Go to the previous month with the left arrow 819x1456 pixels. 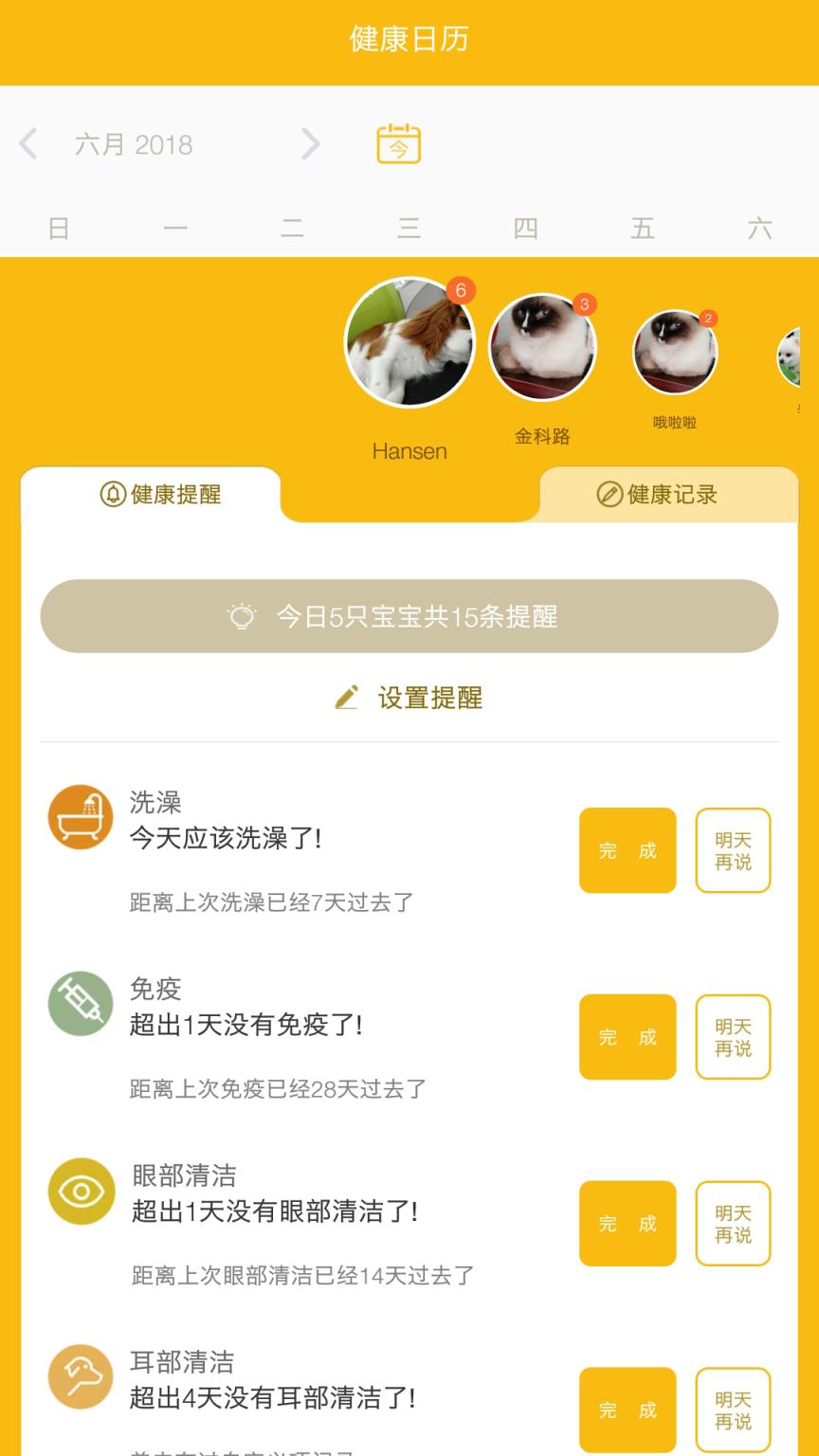point(27,144)
